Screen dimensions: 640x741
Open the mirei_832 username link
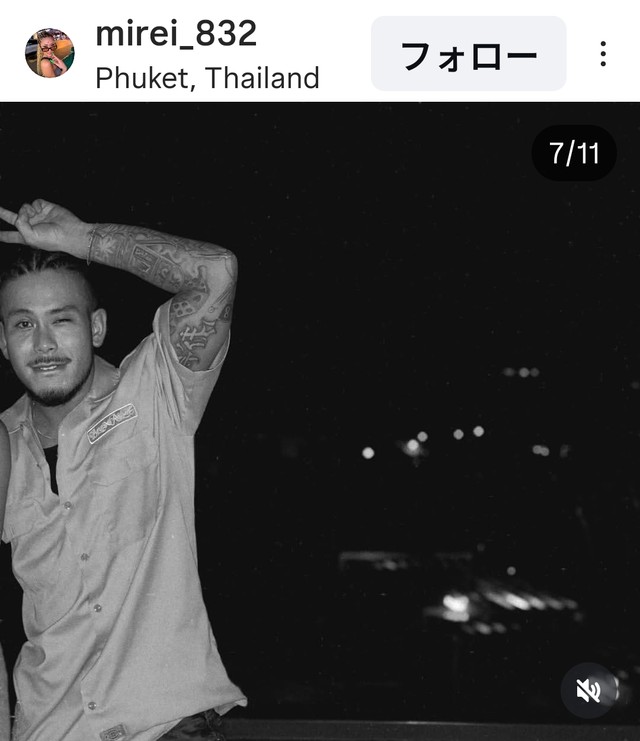click(x=175, y=34)
